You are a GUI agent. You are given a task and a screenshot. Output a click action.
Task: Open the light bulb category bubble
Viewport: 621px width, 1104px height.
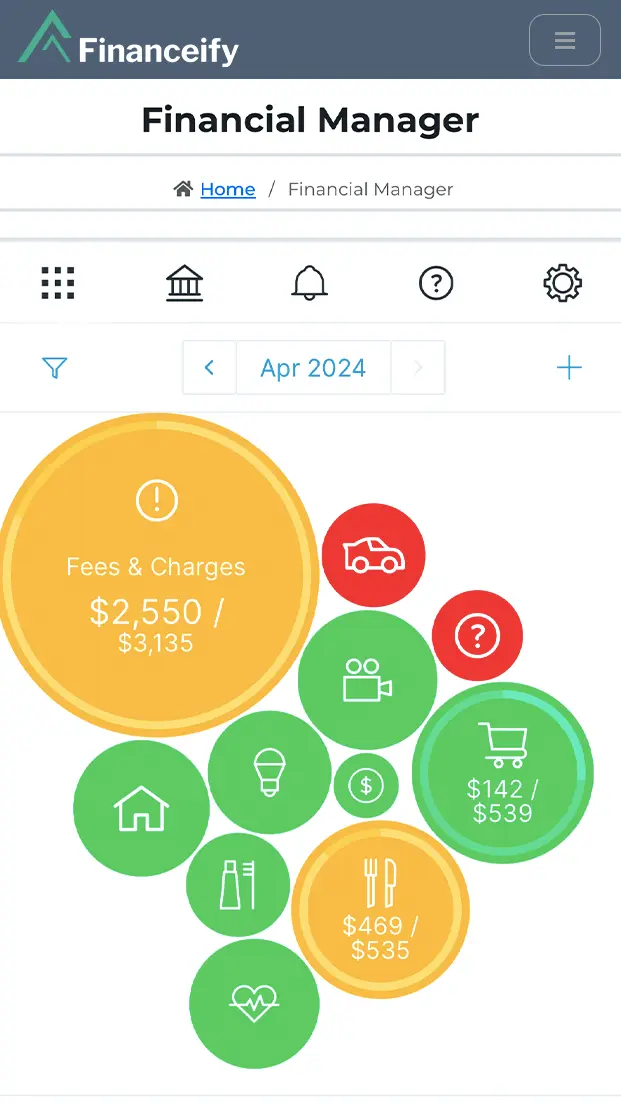(269, 772)
